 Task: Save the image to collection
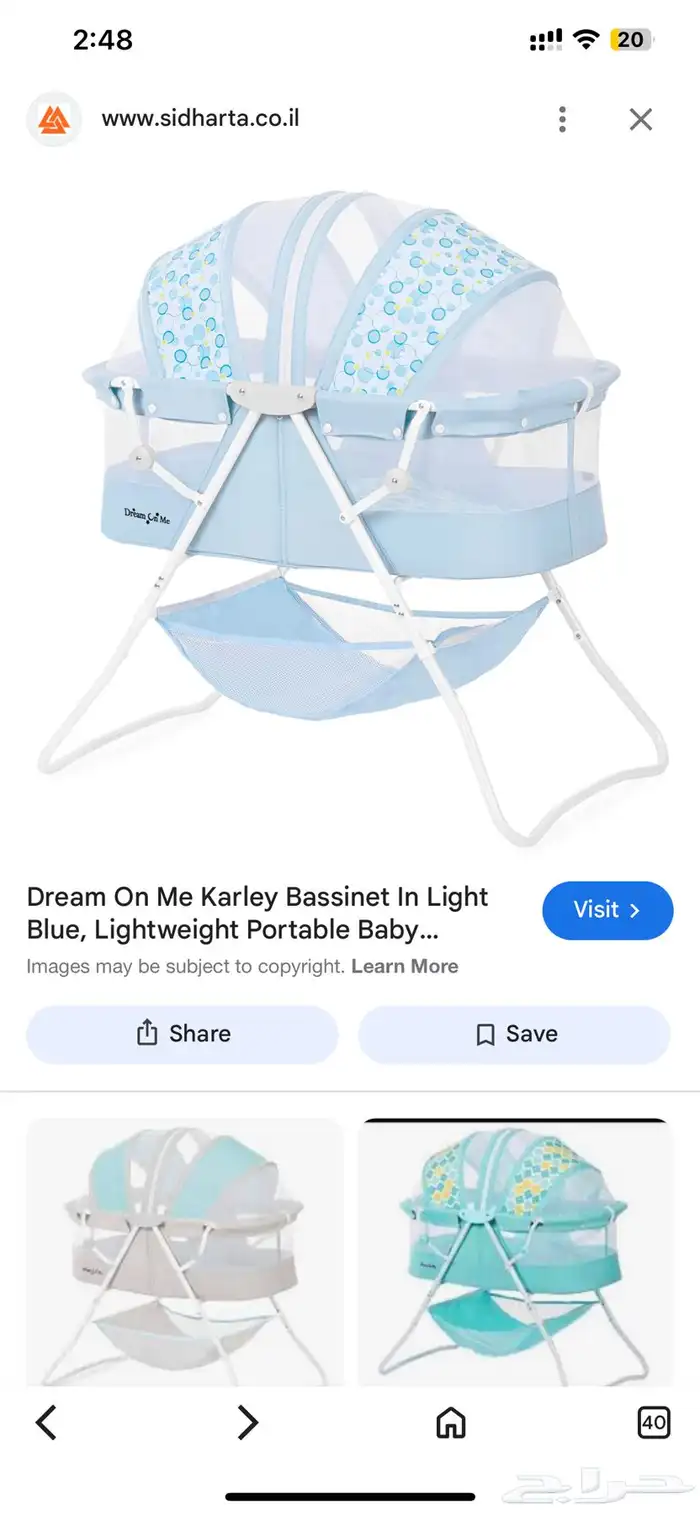click(x=514, y=1034)
